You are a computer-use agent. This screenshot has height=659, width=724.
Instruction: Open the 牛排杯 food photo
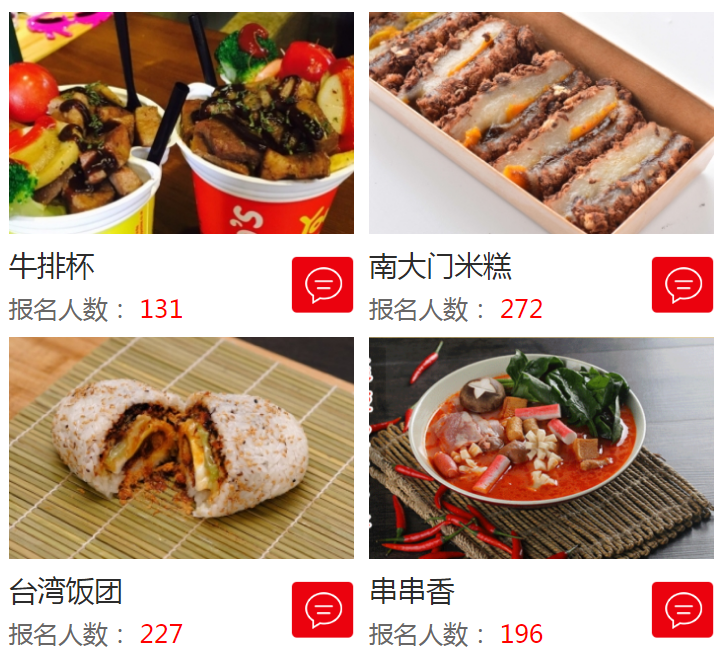click(x=181, y=123)
